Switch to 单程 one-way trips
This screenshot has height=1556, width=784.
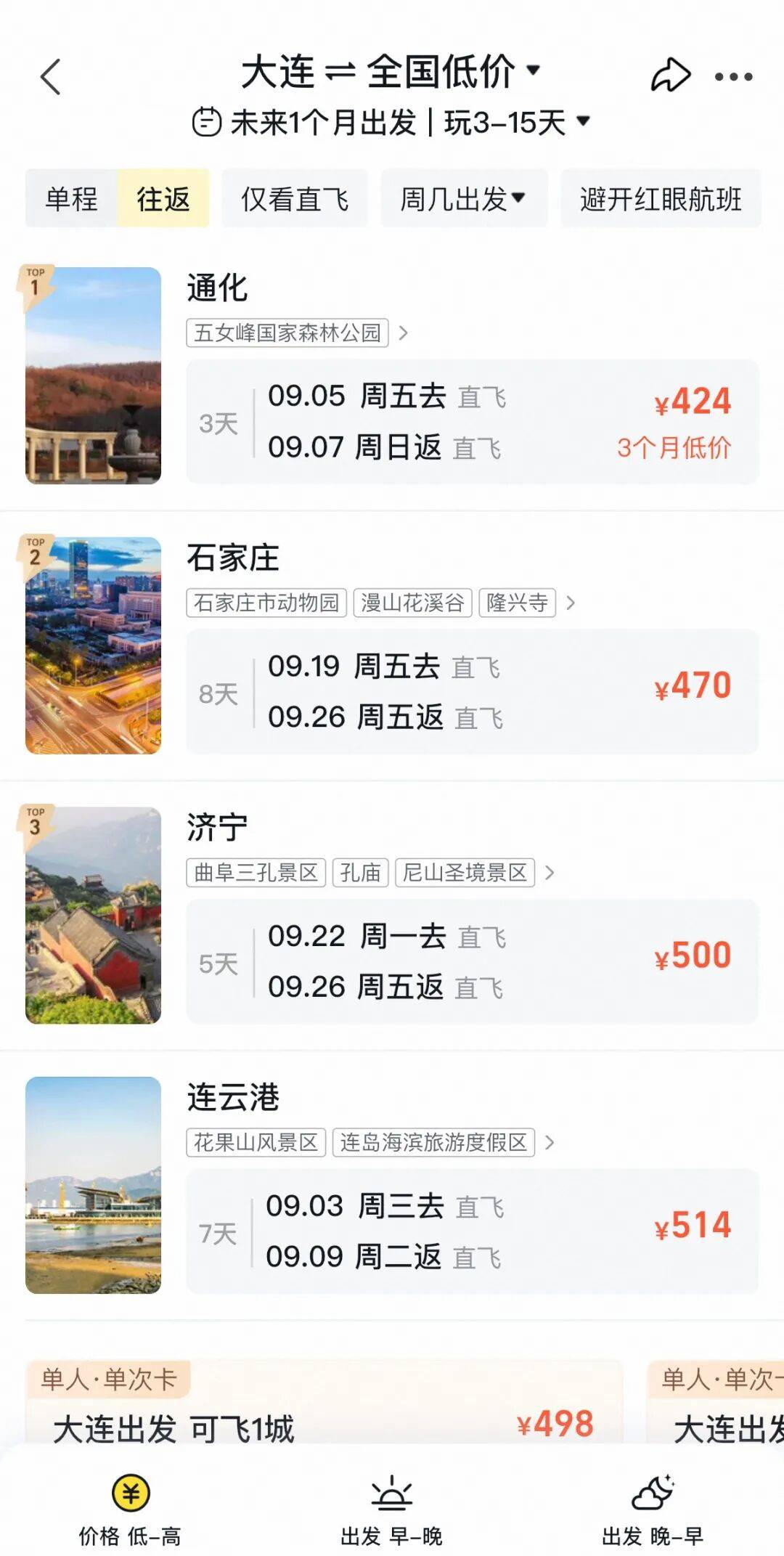[71, 199]
